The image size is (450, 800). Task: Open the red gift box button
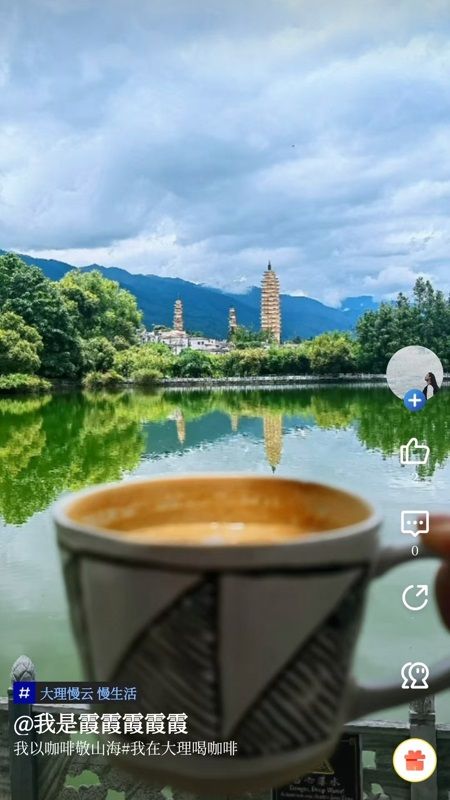click(415, 760)
